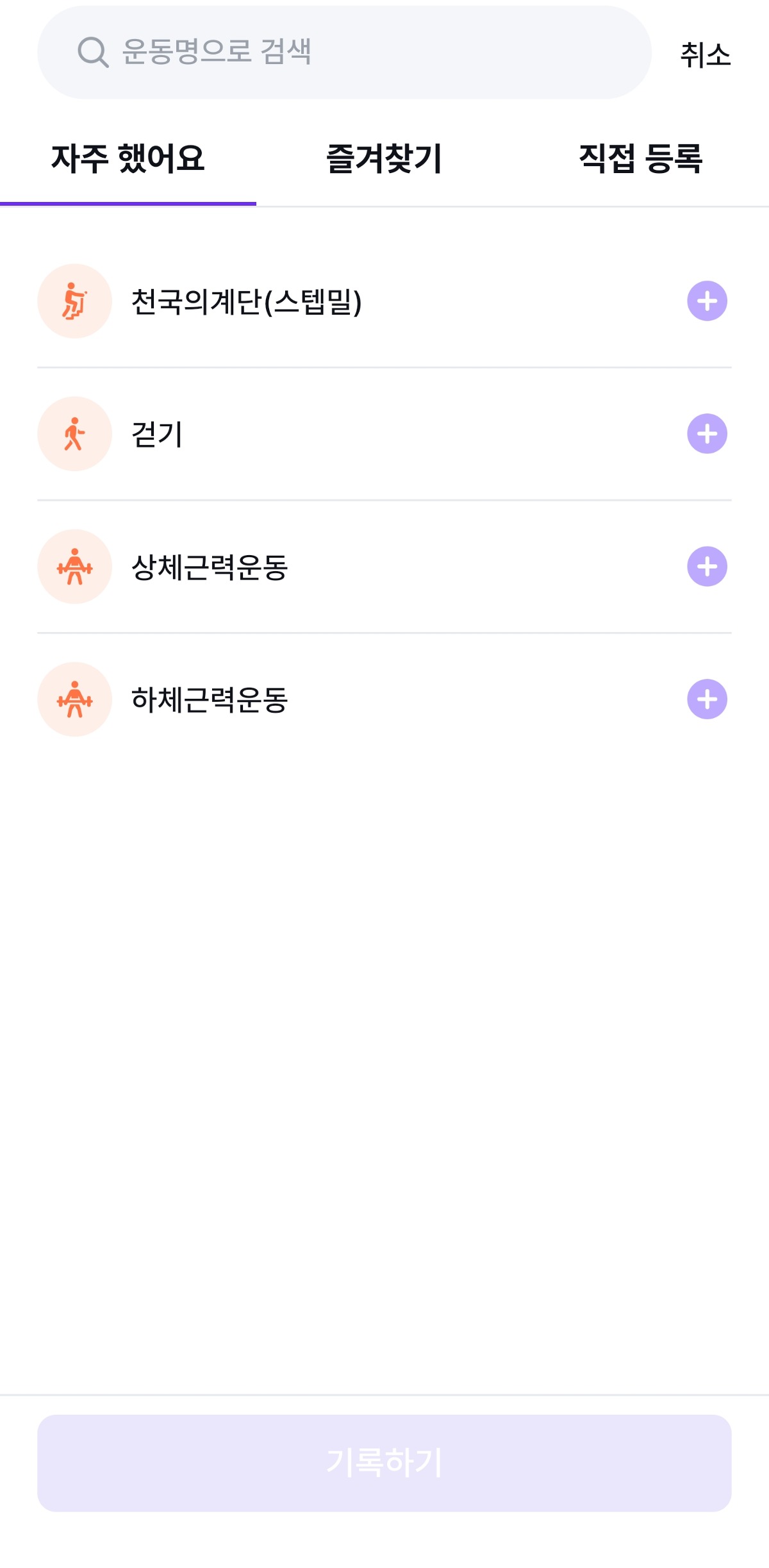Select the 자주 했어요 tab
769x1568 pixels.
[128, 159]
